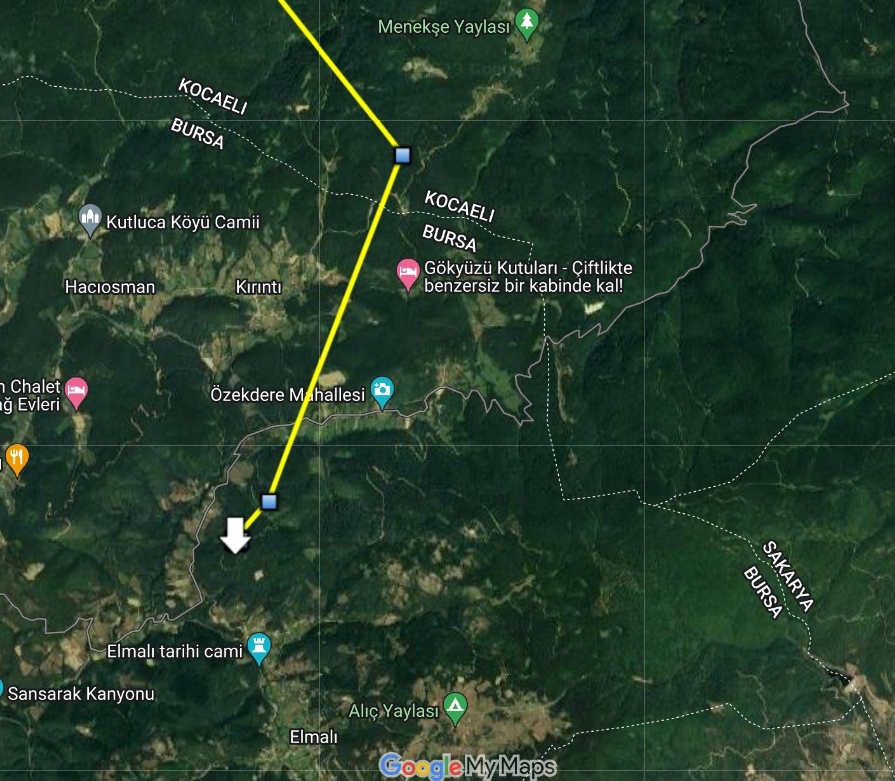The height and width of the screenshot is (781, 895).
Task: Tap the orange restaurant pin
Action: [17, 459]
